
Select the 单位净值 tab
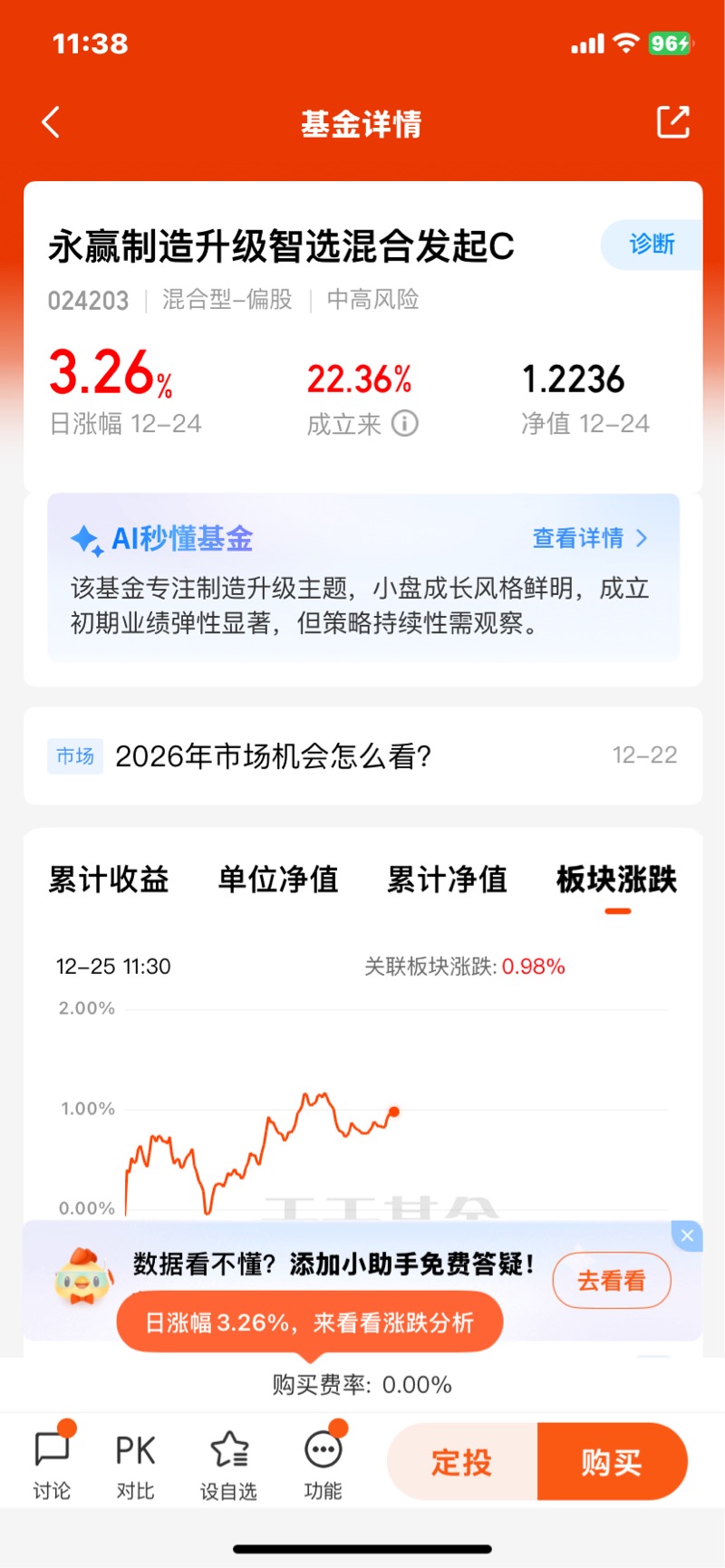(x=278, y=880)
